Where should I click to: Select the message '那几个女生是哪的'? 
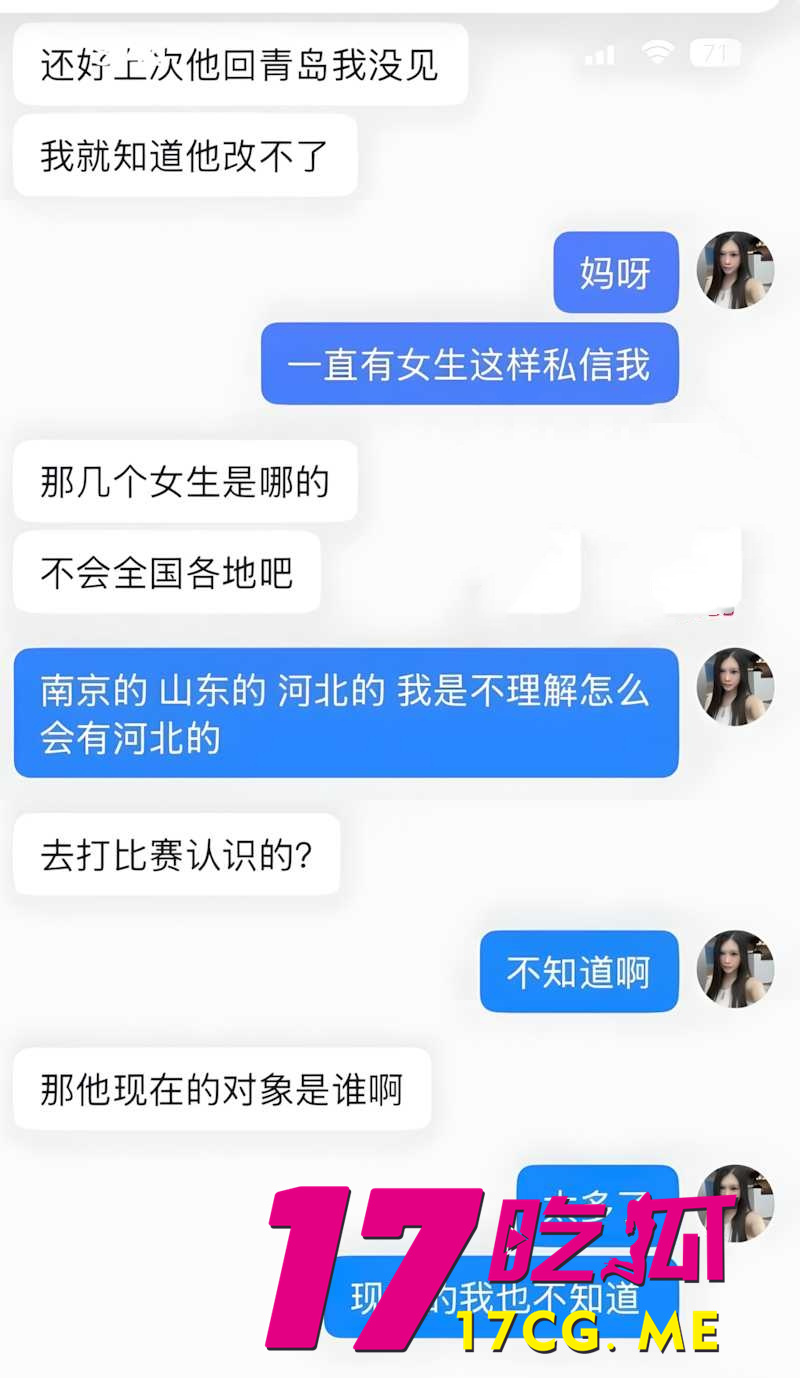click(184, 481)
